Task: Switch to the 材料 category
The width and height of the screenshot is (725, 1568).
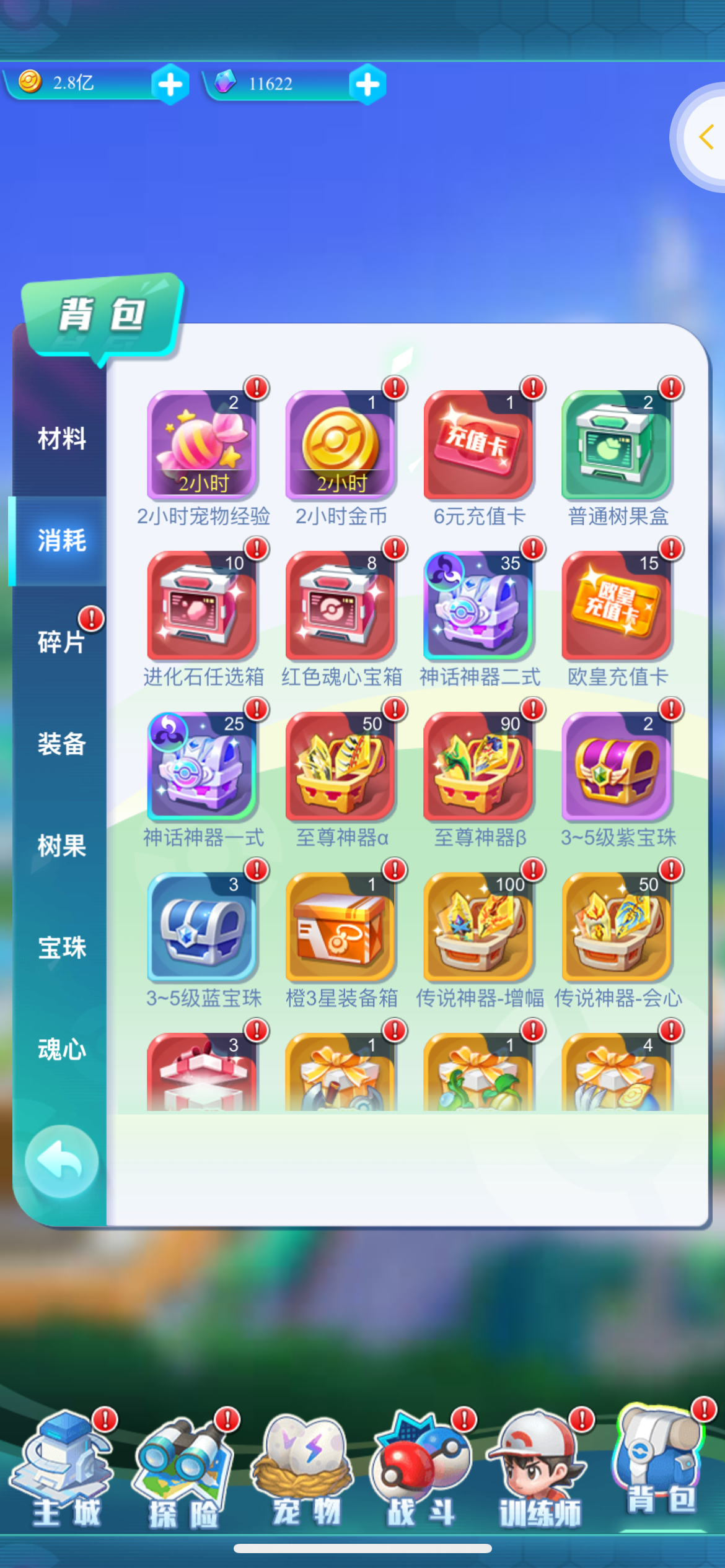Action: coord(61,438)
